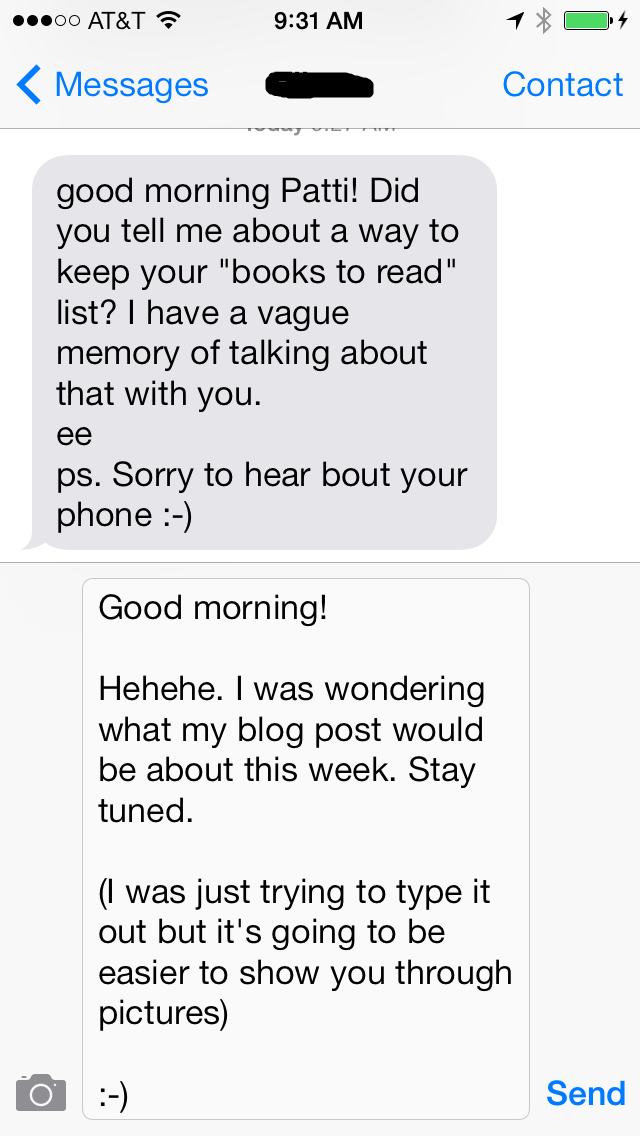Screen dimensions: 640x1136
Task: Place the cursor in the message text field
Action: (305, 848)
